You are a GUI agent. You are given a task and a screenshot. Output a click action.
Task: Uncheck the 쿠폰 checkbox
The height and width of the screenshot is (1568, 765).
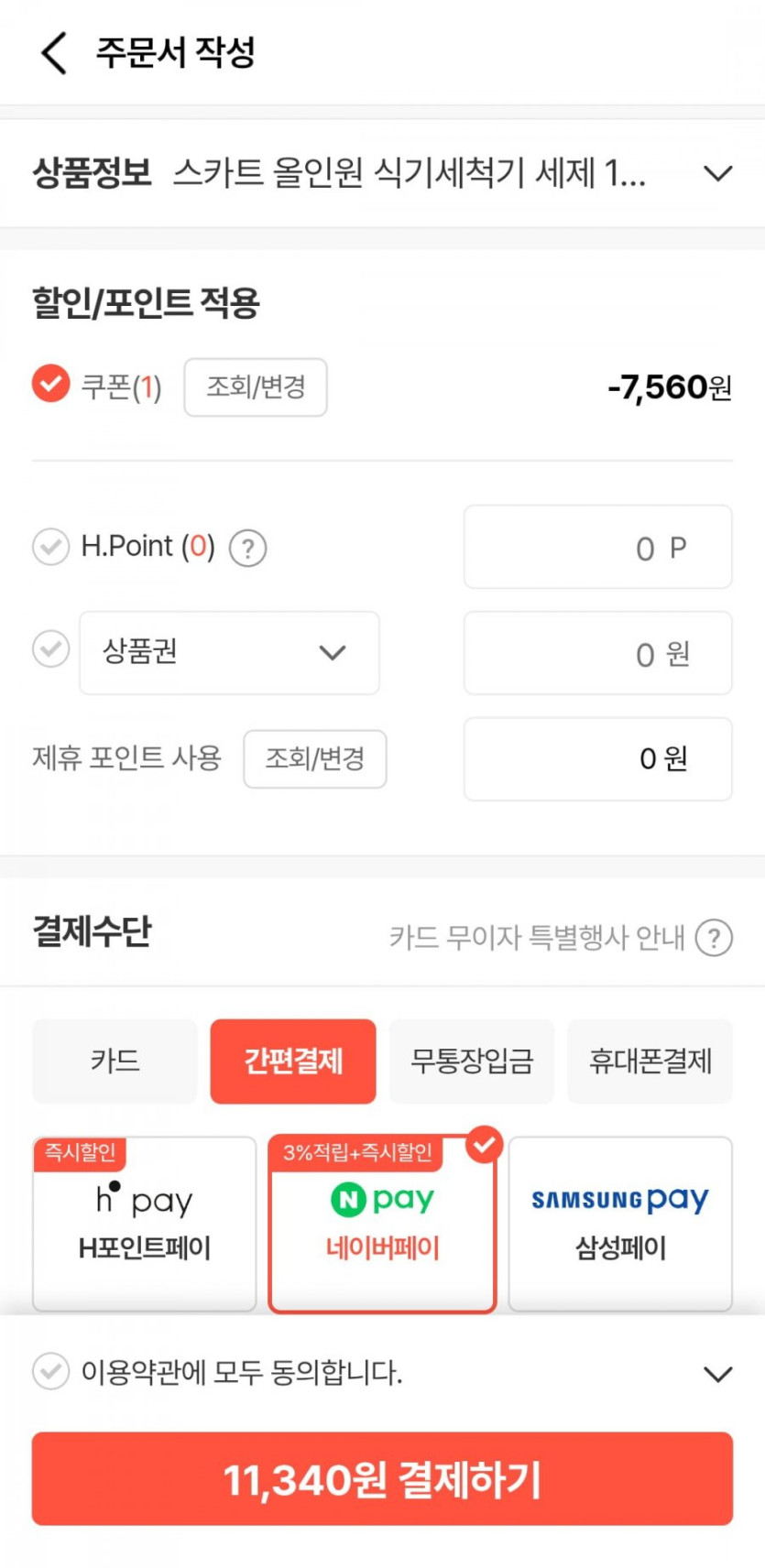click(x=50, y=384)
